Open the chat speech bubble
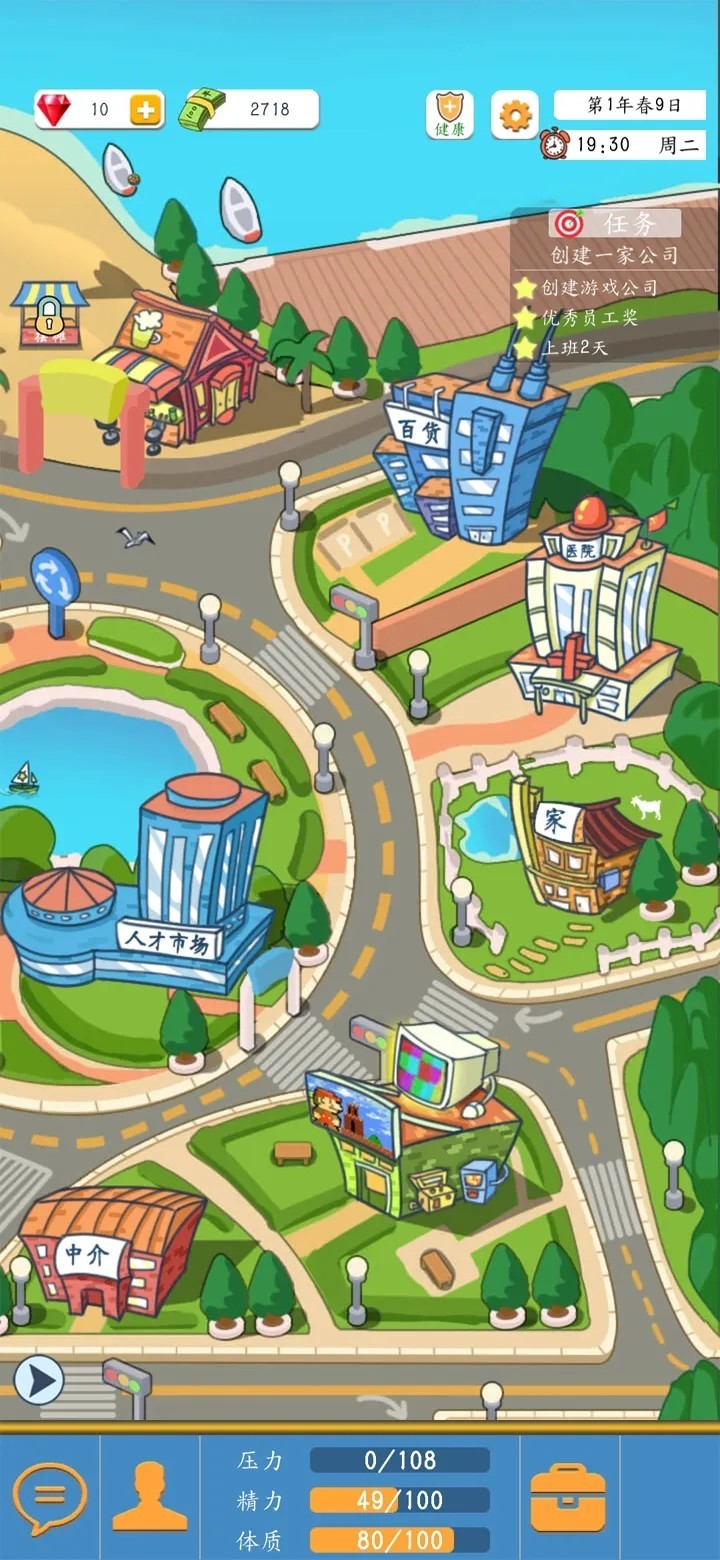The width and height of the screenshot is (720, 1560). pos(50,1498)
